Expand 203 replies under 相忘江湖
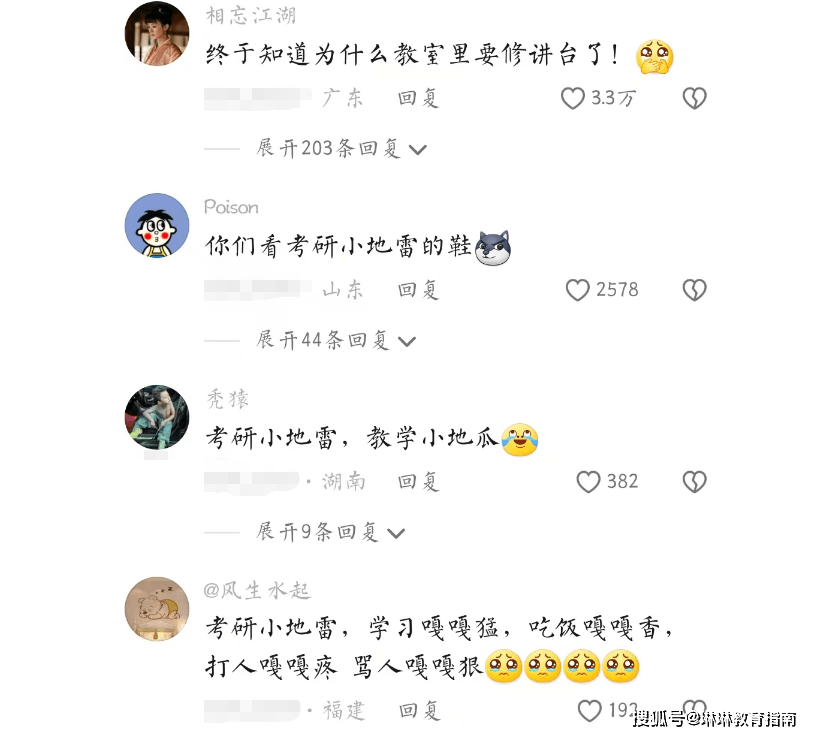Image resolution: width=813 pixels, height=736 pixels. [340, 149]
